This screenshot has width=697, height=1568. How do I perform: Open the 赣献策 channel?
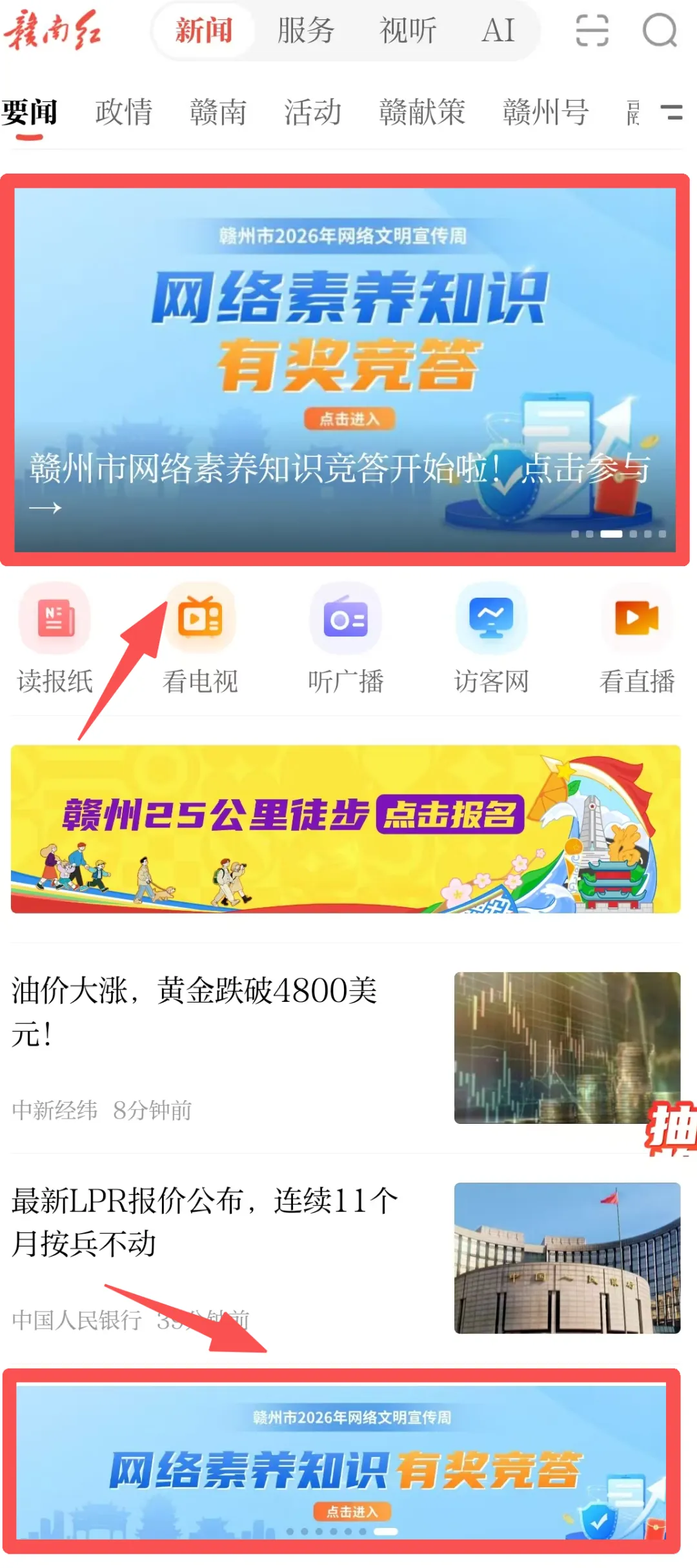422,112
